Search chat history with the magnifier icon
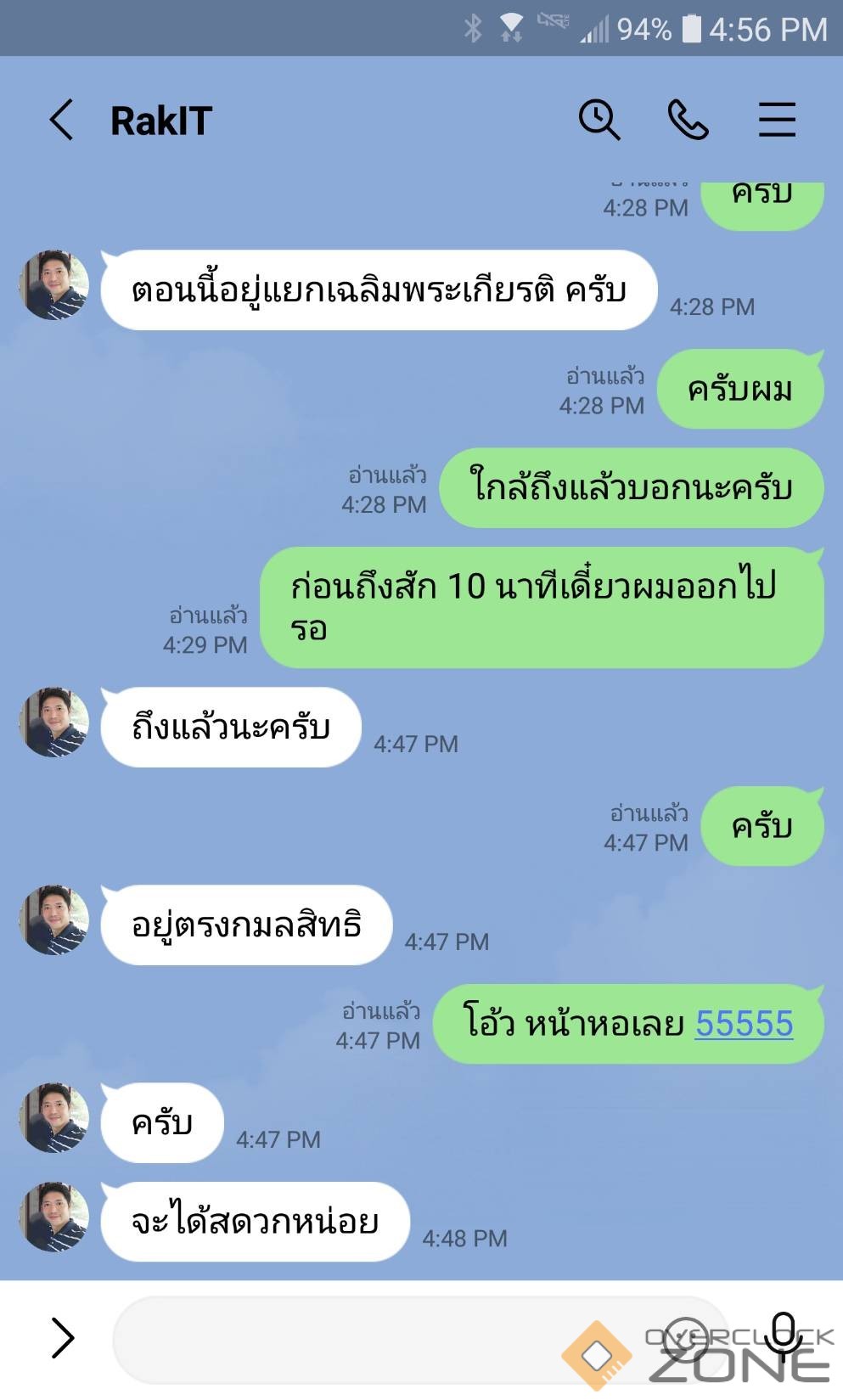843x1400 pixels. tap(599, 119)
